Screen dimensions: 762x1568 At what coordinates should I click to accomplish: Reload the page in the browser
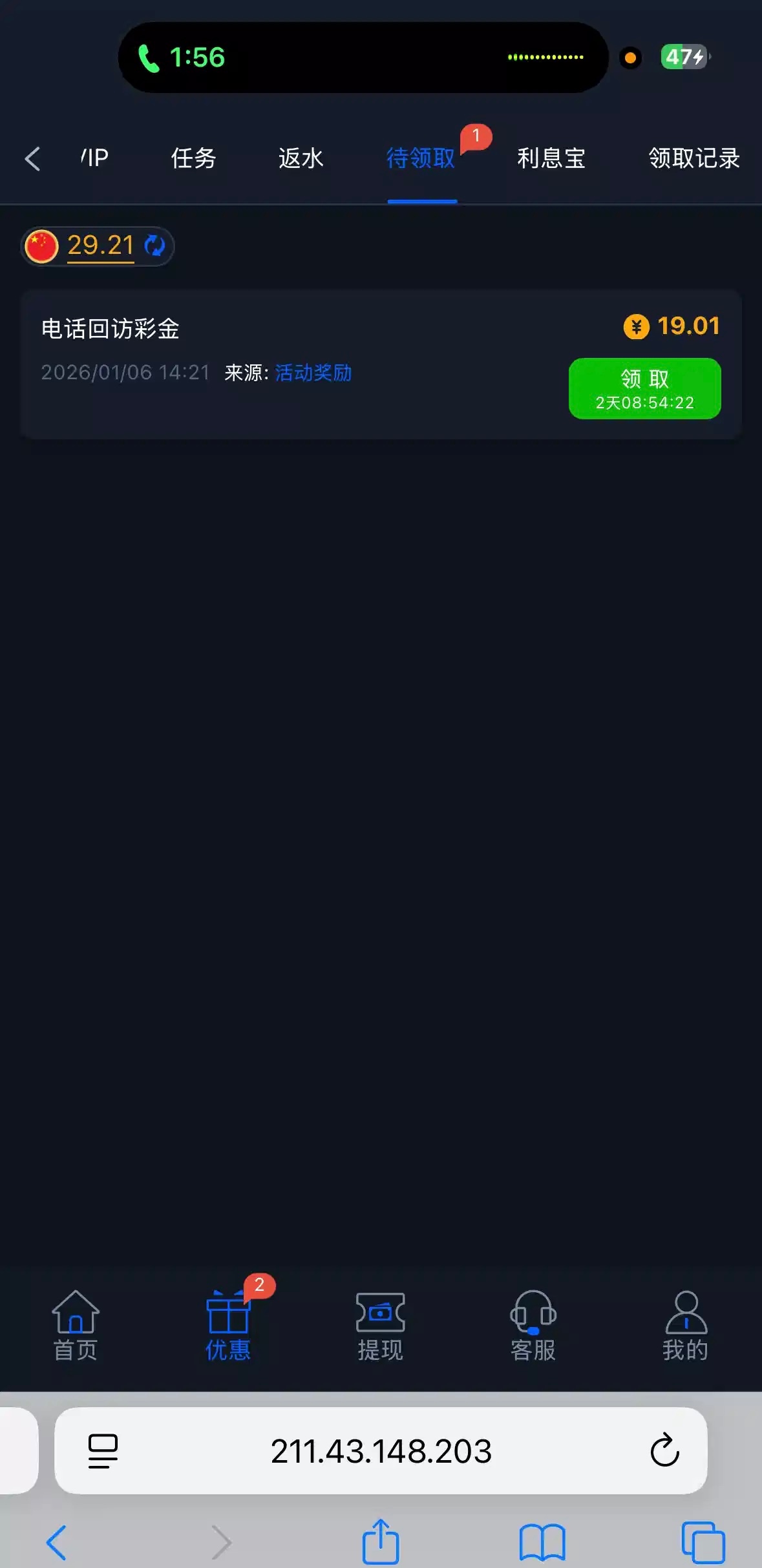tap(664, 1451)
